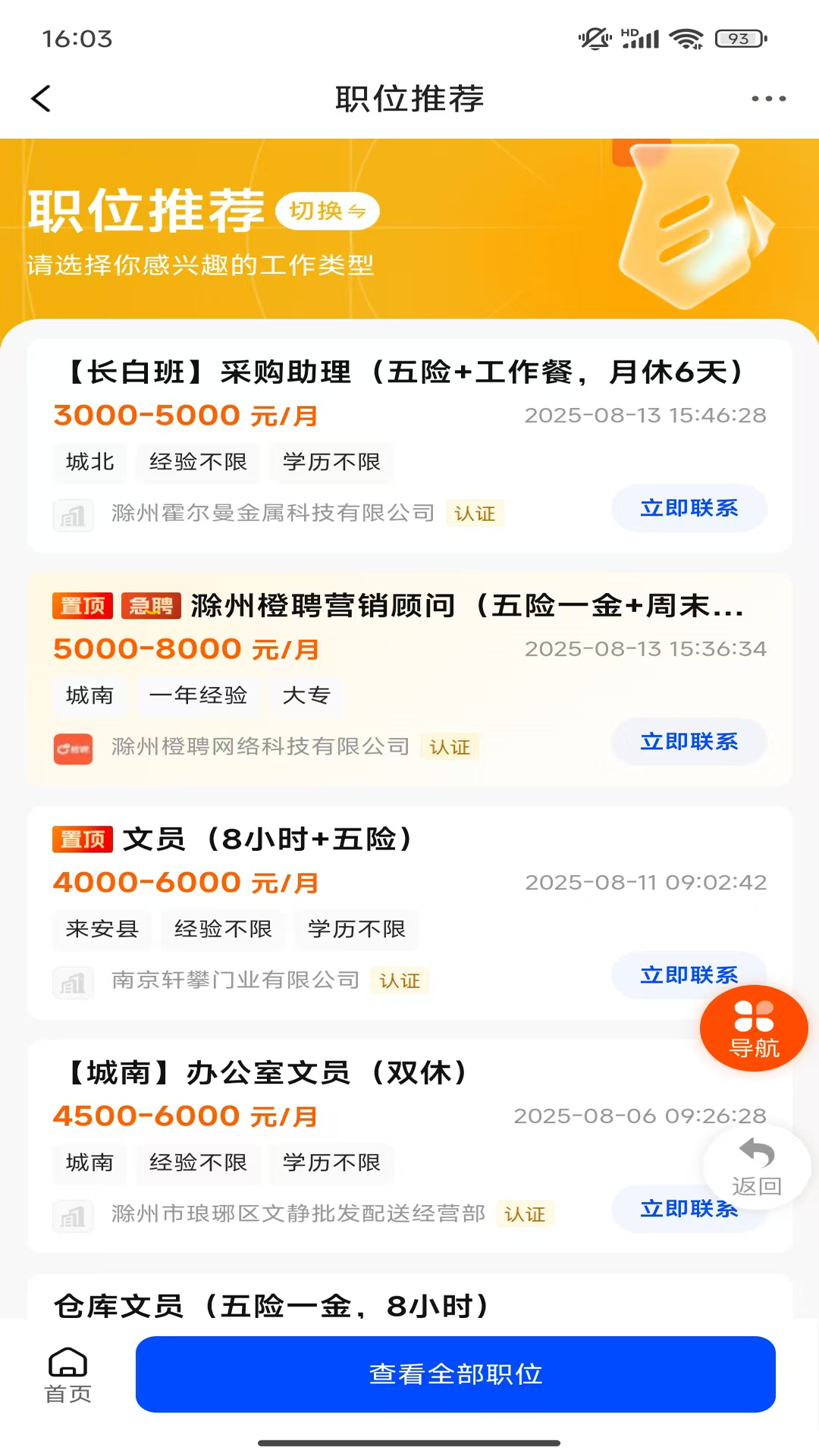Tap the document illustration in the orange banner
Viewport: 819px width, 1456px height.
(686, 227)
